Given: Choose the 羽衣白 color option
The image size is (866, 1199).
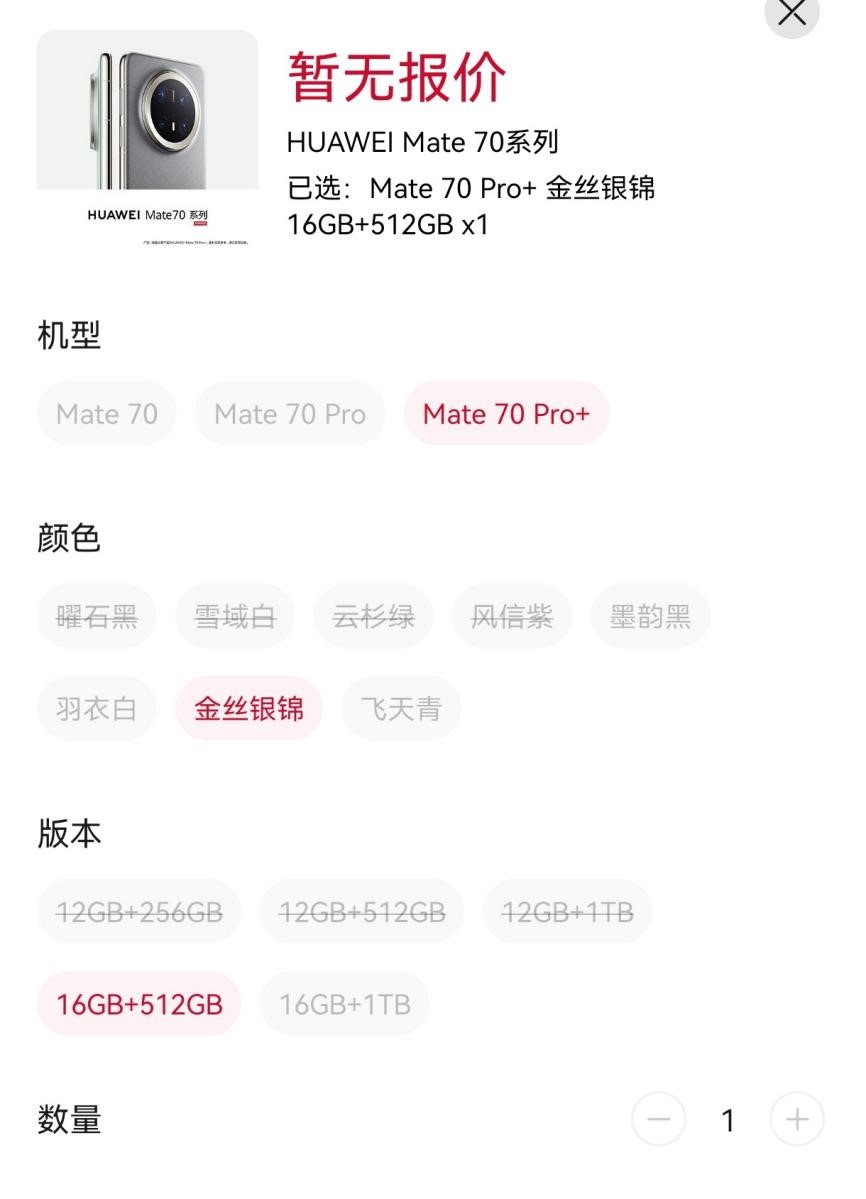Looking at the screenshot, I should (96, 708).
